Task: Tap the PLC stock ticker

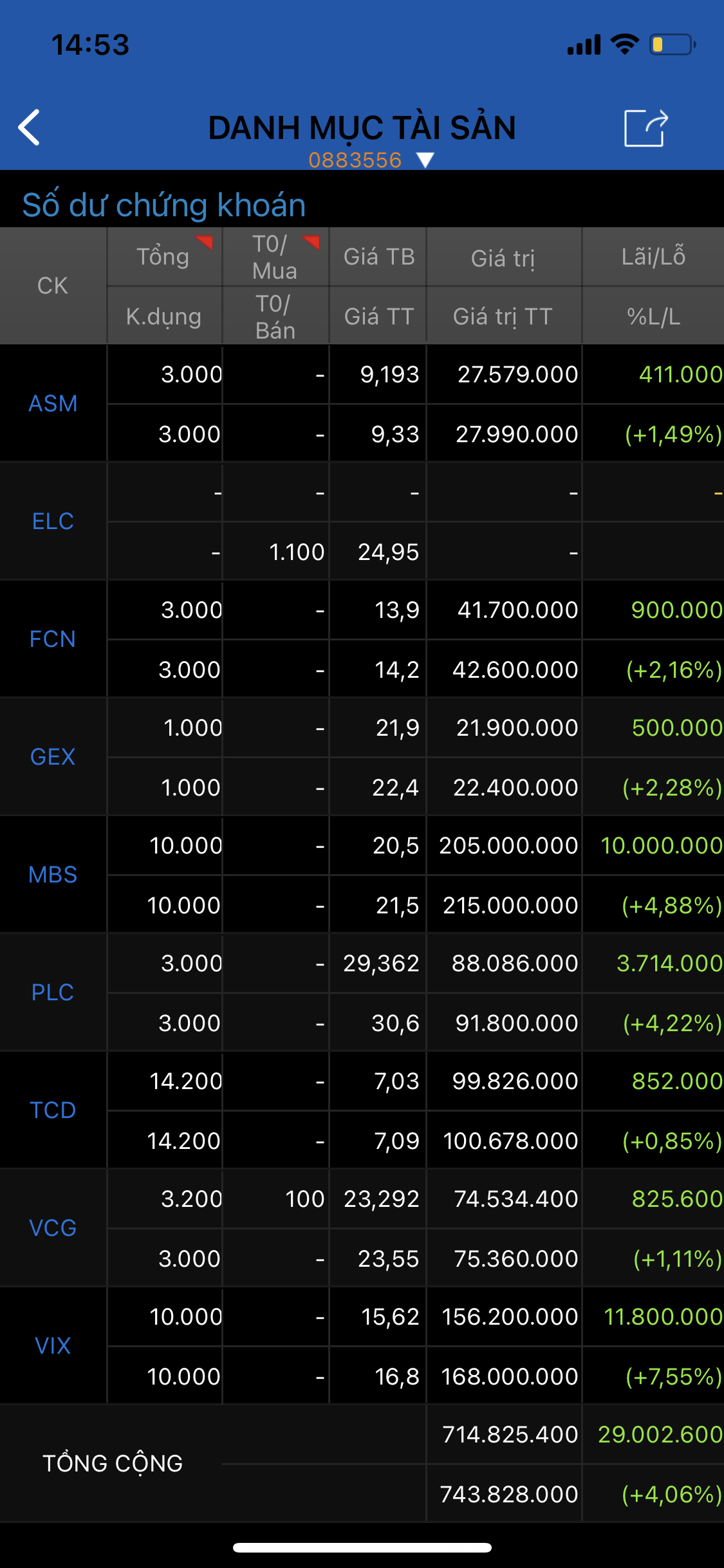Action: (53, 993)
